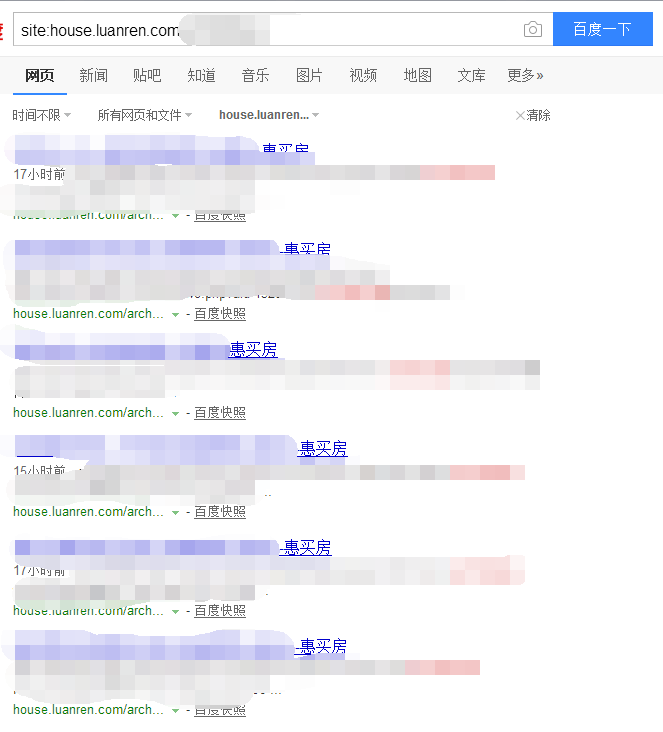This screenshot has height=732, width=663.
Task: Open the 所有网页和文件 file type dropdown
Action: pyautogui.click(x=144, y=115)
